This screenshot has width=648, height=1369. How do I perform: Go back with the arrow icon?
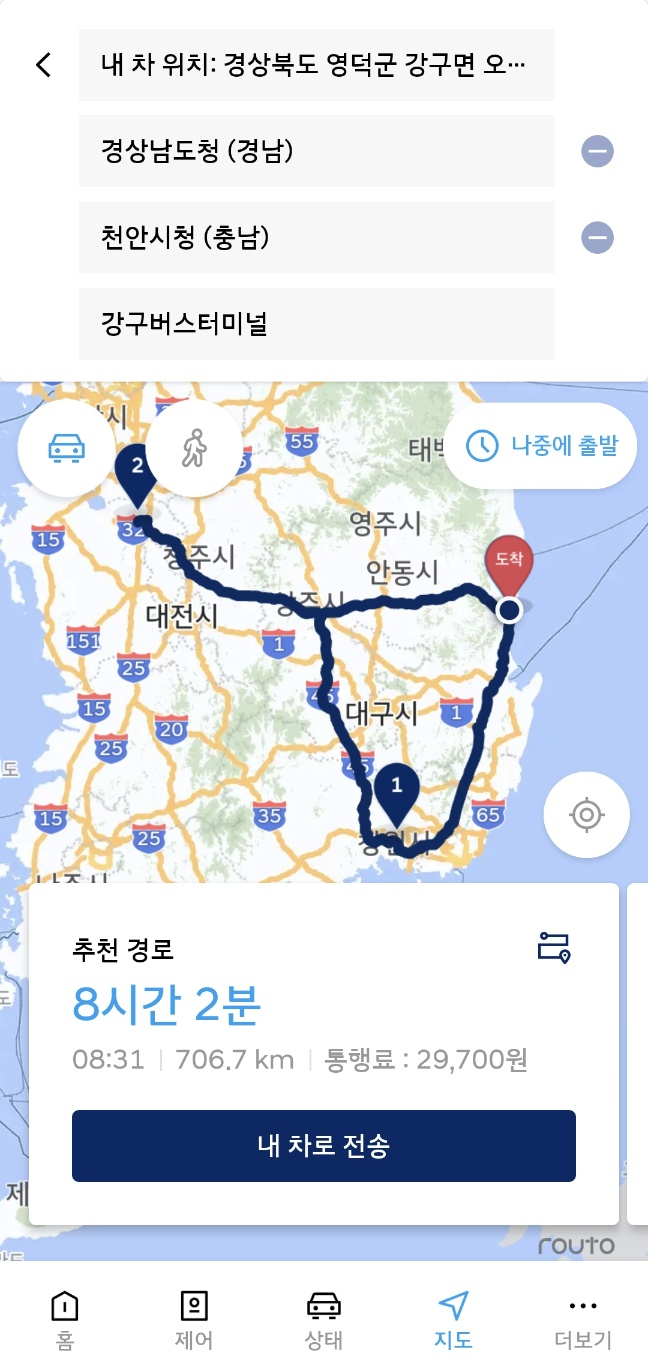(x=43, y=65)
